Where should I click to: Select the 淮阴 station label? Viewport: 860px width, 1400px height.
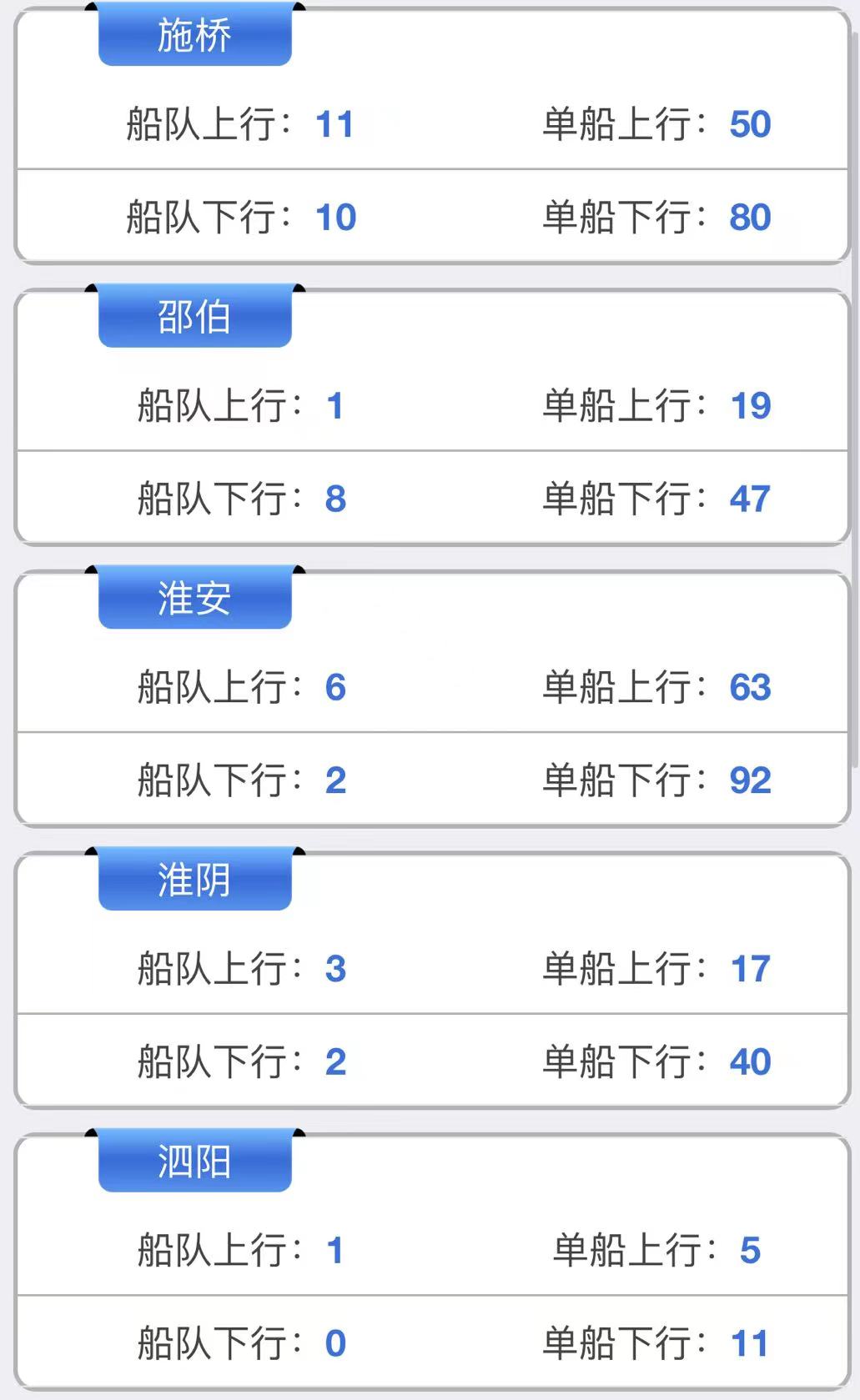click(195, 880)
